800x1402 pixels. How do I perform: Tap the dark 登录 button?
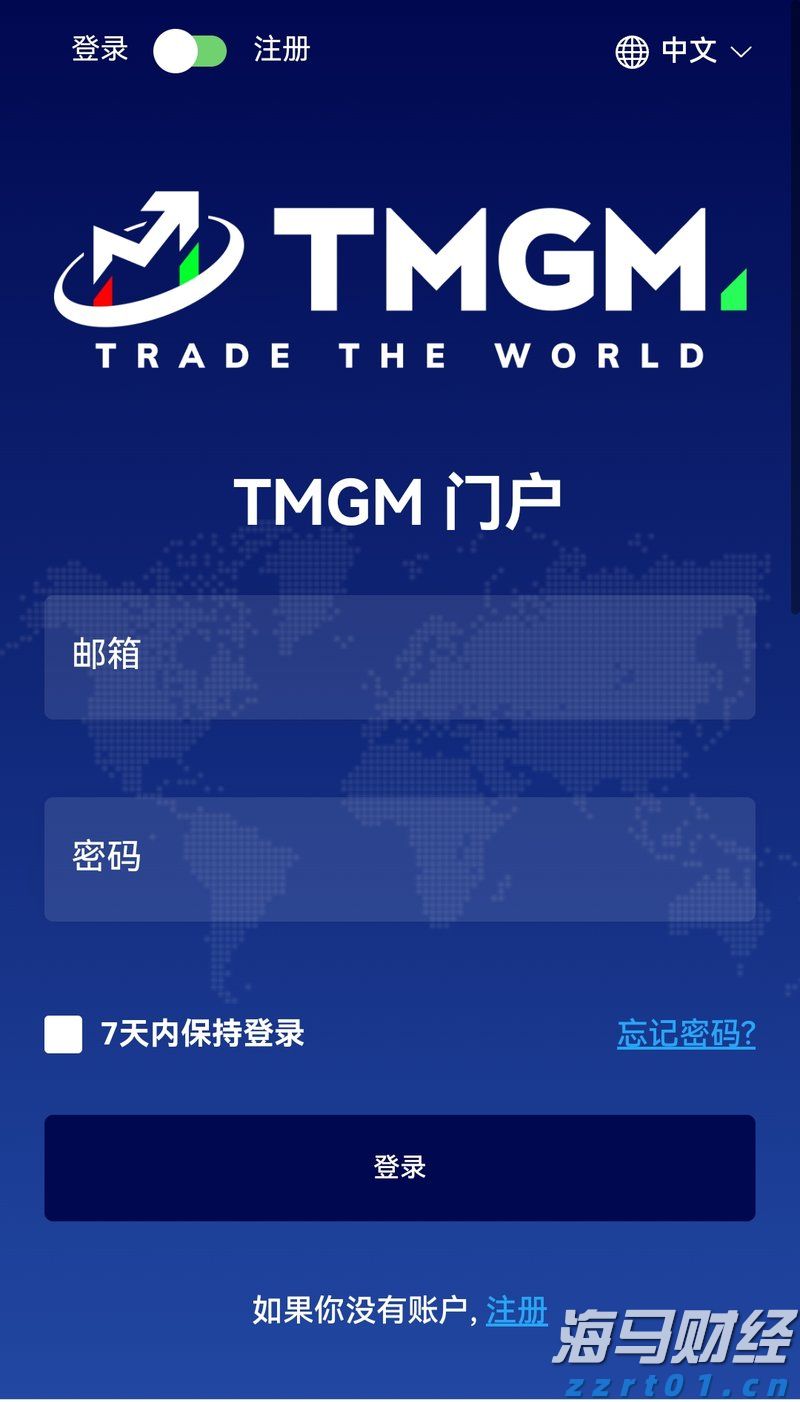(x=399, y=1168)
